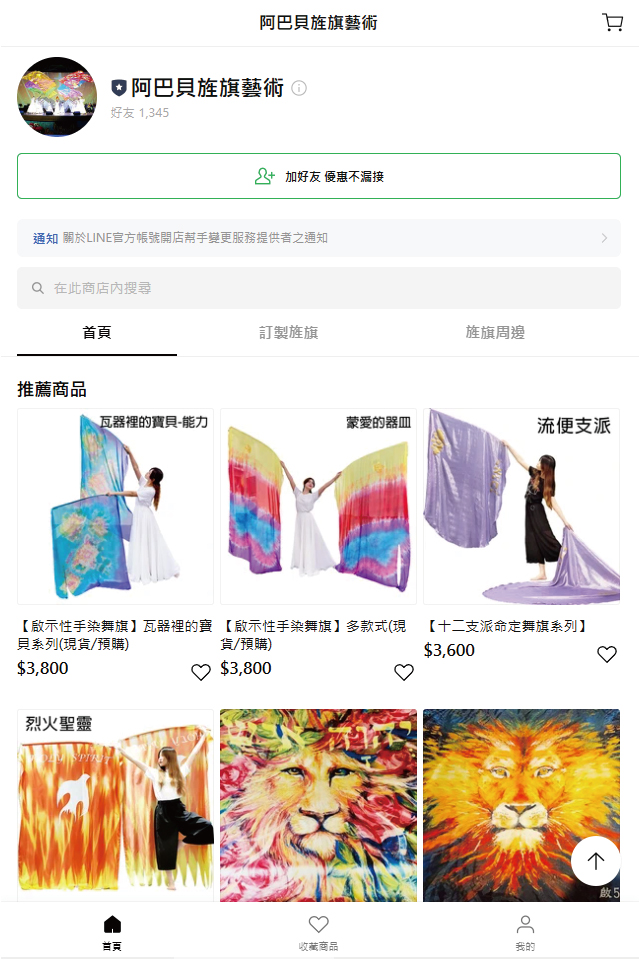The height and width of the screenshot is (960, 639).
Task: Open the shopping cart
Action: (612, 23)
